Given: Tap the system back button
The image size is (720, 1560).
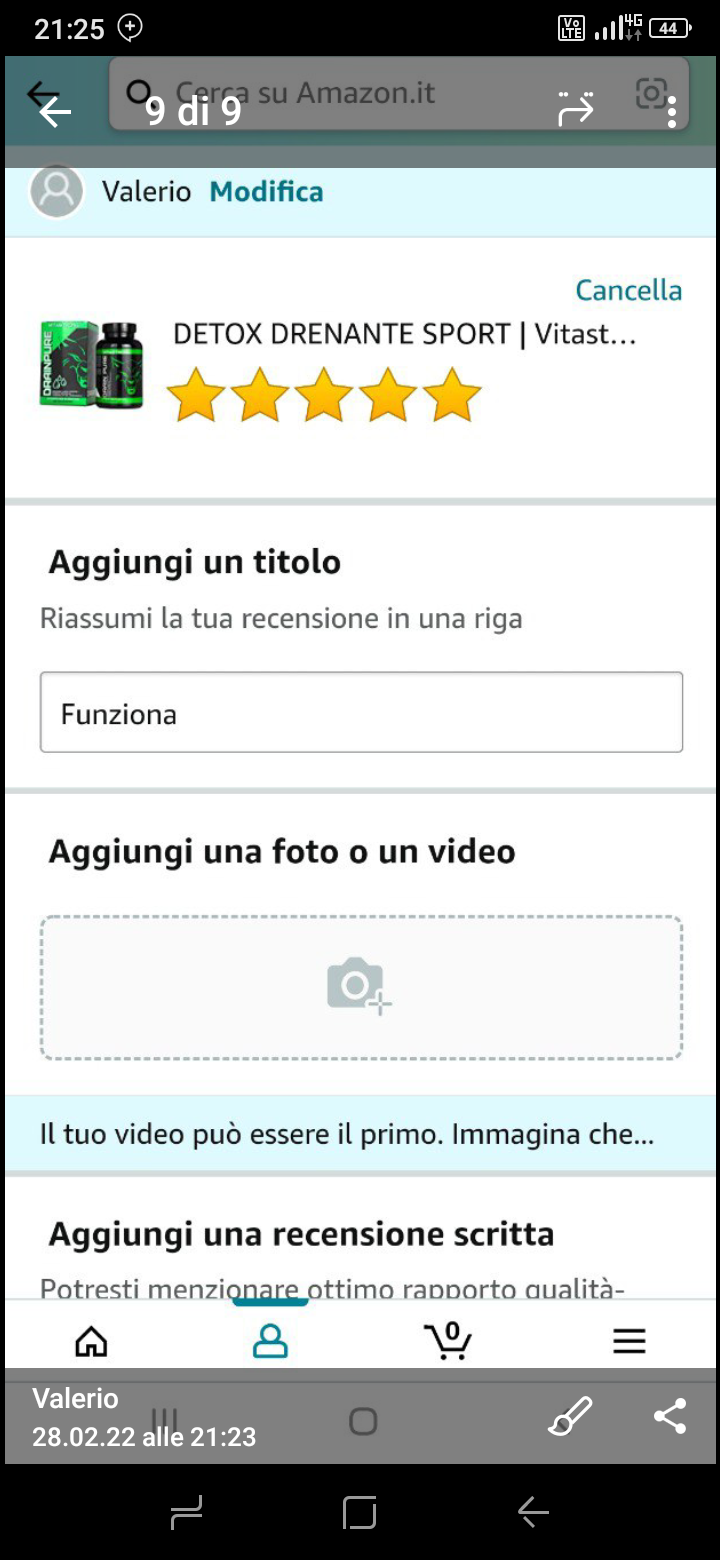Looking at the screenshot, I should click(x=533, y=1513).
